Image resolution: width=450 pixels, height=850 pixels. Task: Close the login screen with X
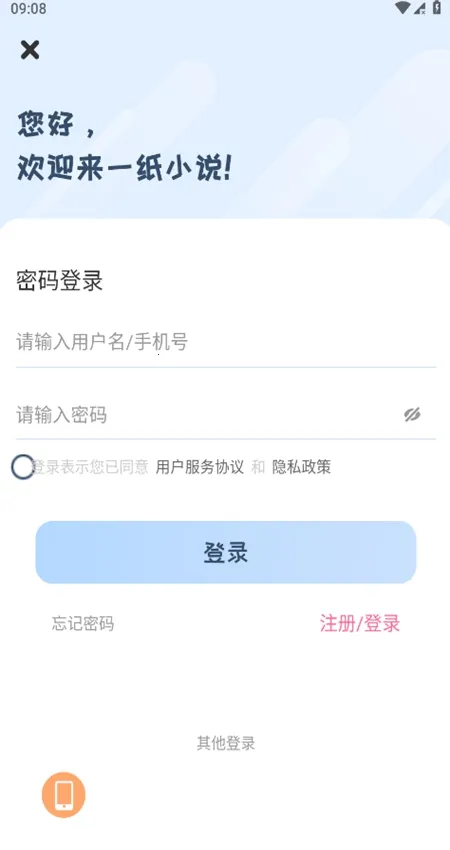[x=30, y=50]
